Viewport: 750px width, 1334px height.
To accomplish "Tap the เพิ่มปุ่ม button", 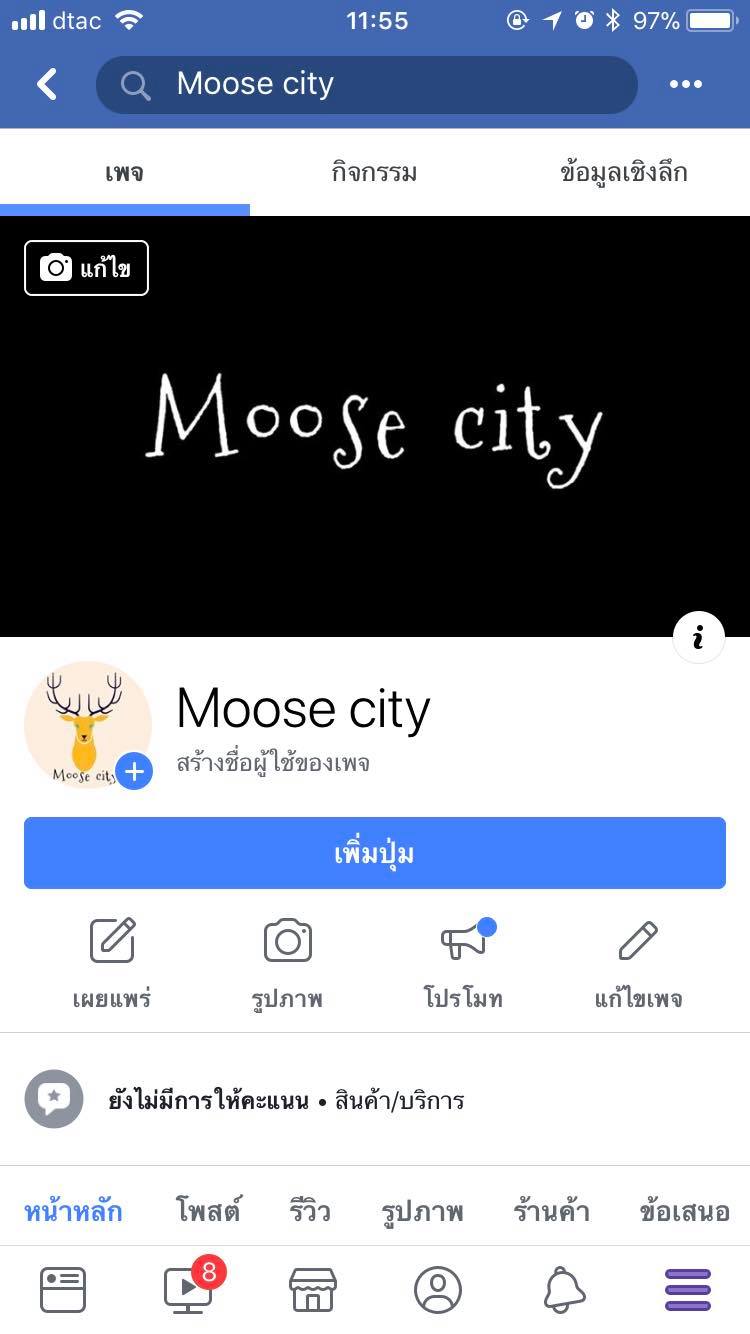I will [x=375, y=853].
